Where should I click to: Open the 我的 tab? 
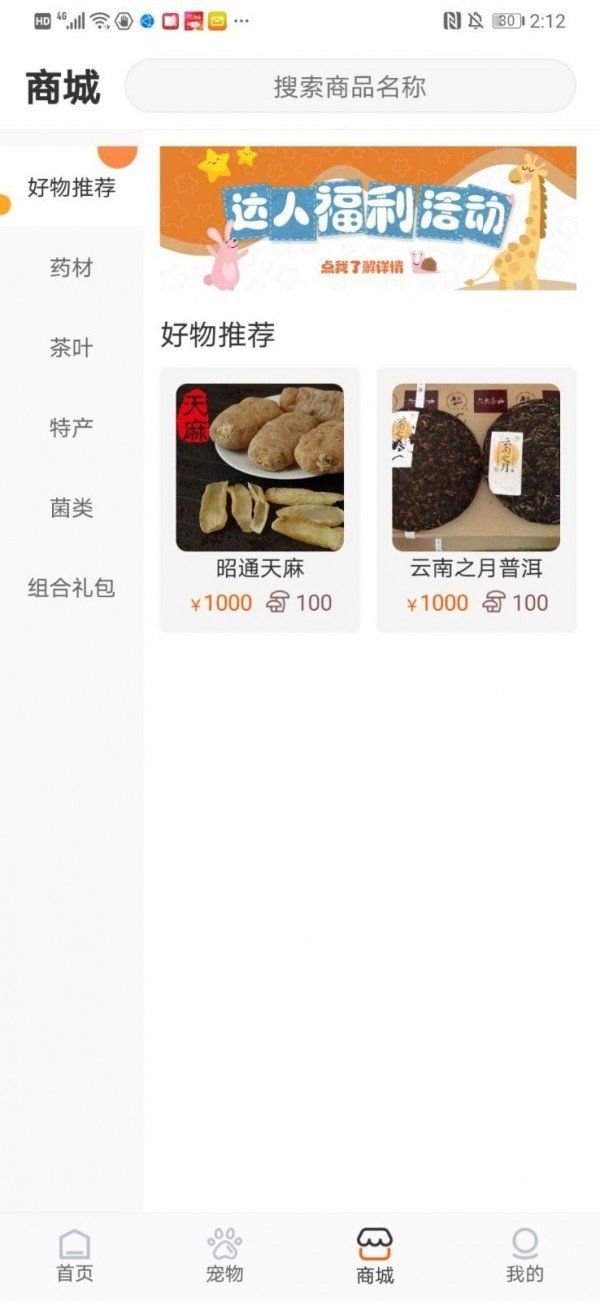point(525,1256)
